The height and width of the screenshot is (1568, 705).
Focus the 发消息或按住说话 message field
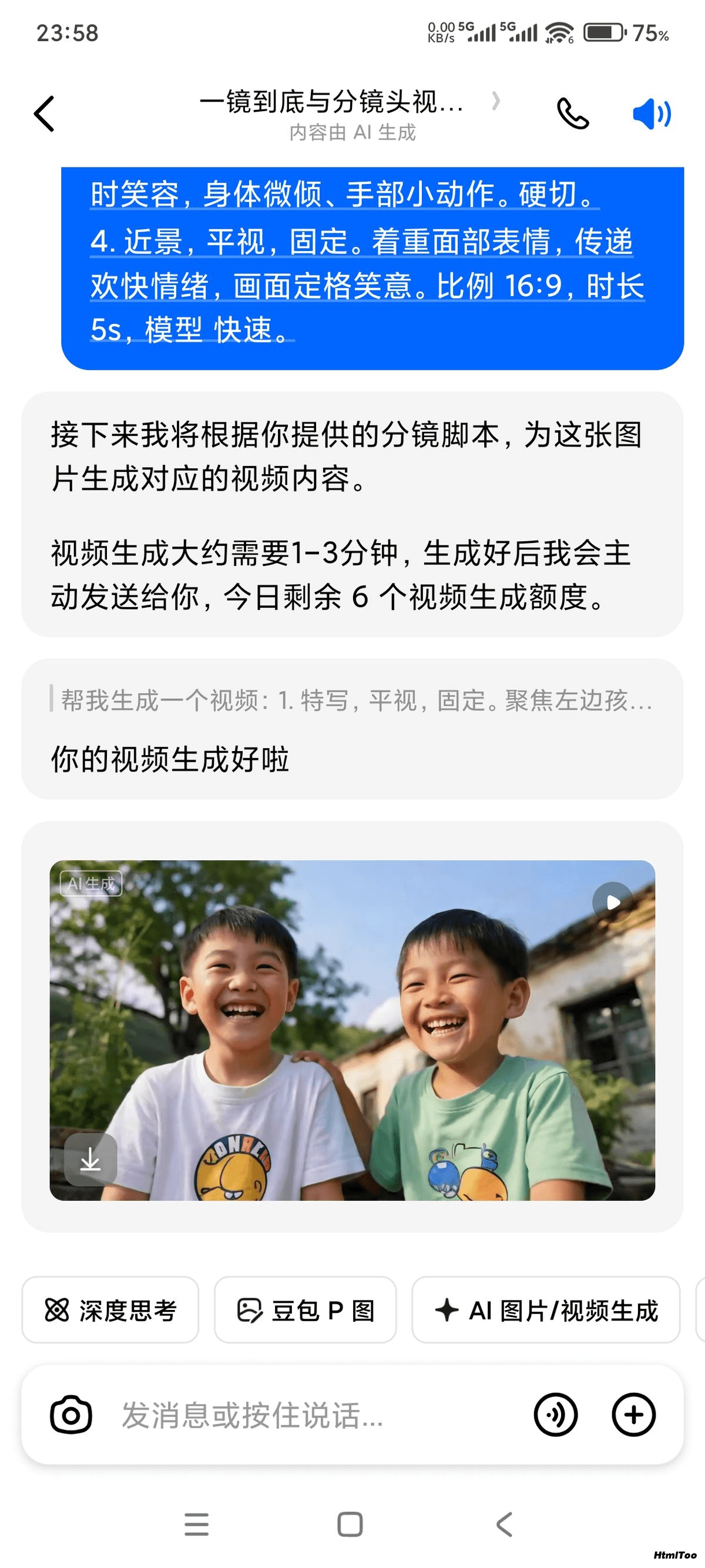click(x=304, y=1415)
